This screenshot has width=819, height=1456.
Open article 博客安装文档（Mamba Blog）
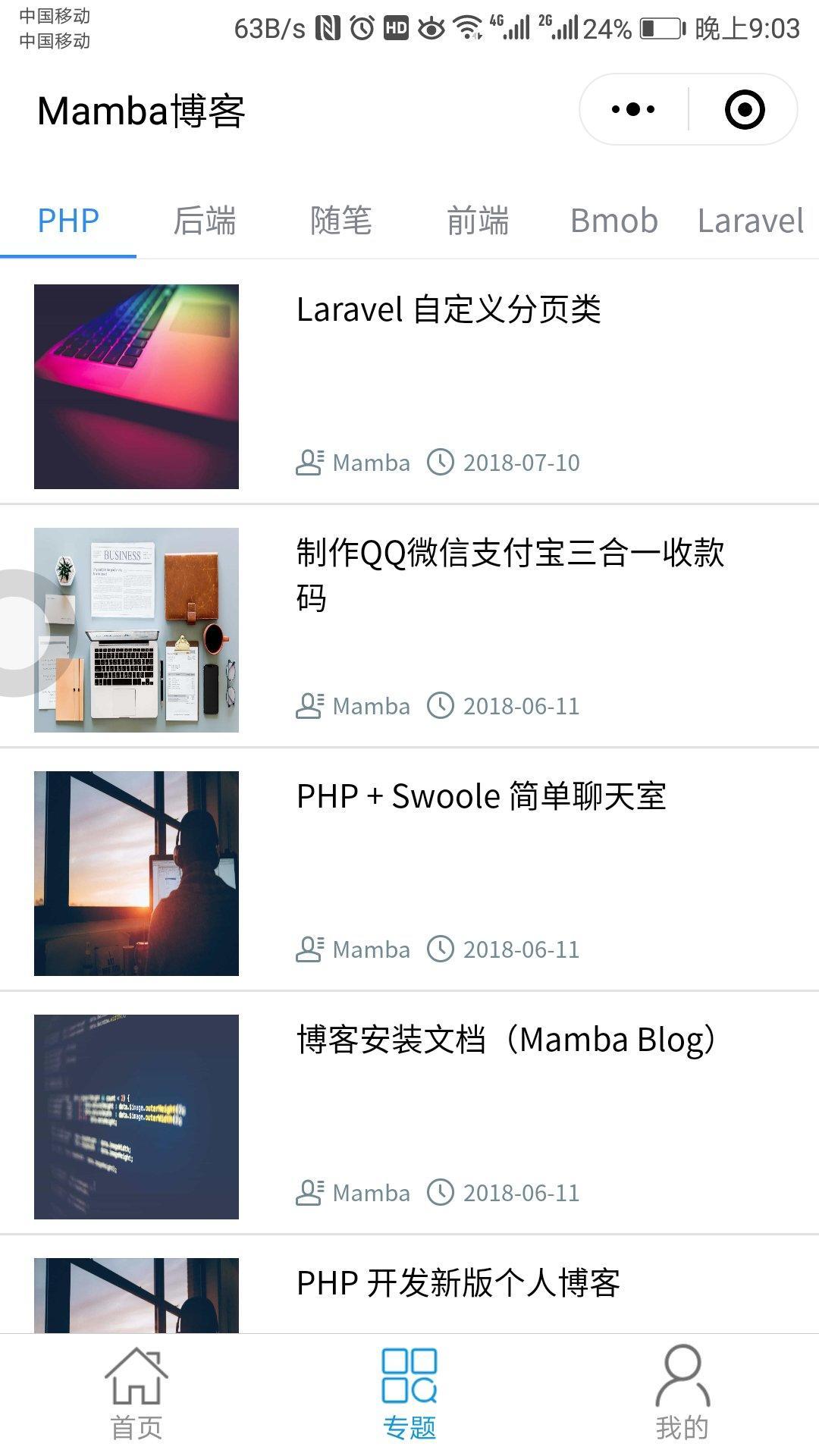(506, 1040)
